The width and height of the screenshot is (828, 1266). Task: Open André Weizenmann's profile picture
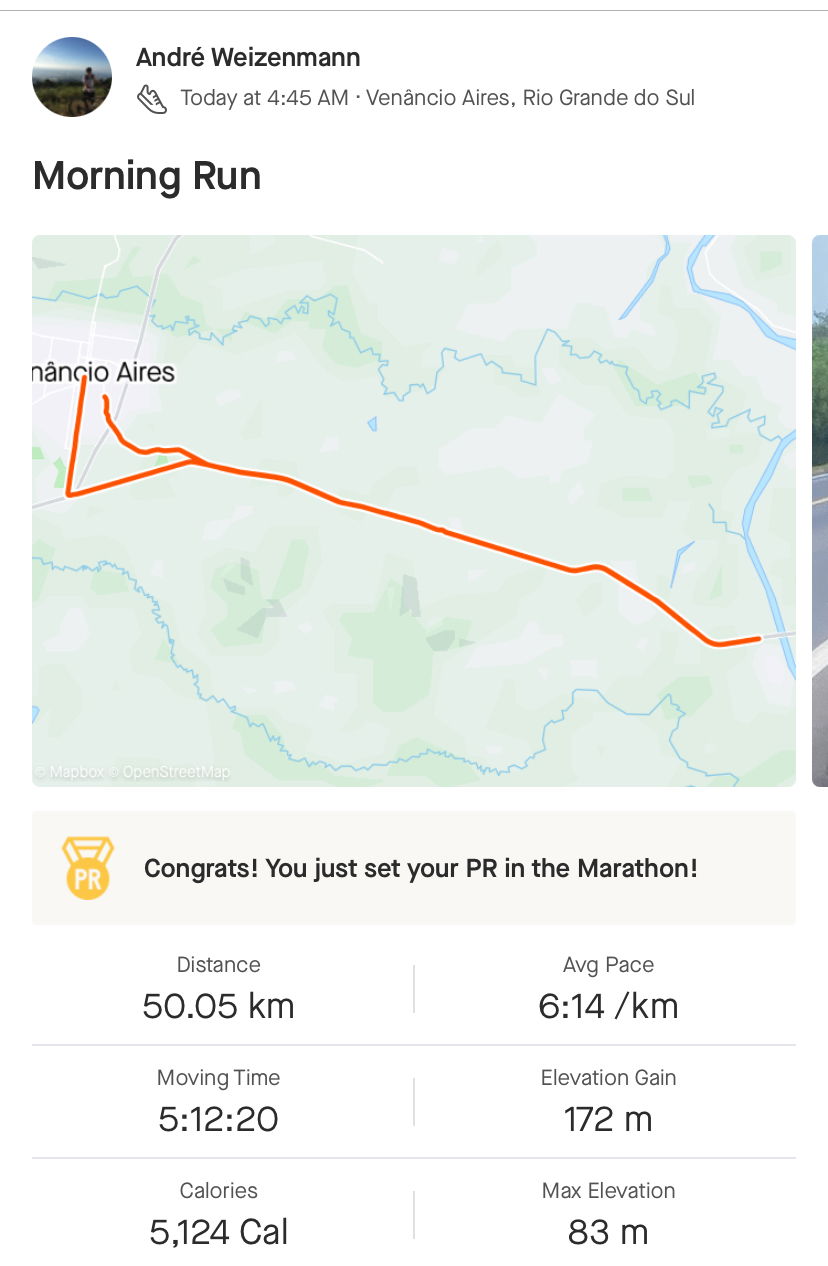pyautogui.click(x=72, y=77)
